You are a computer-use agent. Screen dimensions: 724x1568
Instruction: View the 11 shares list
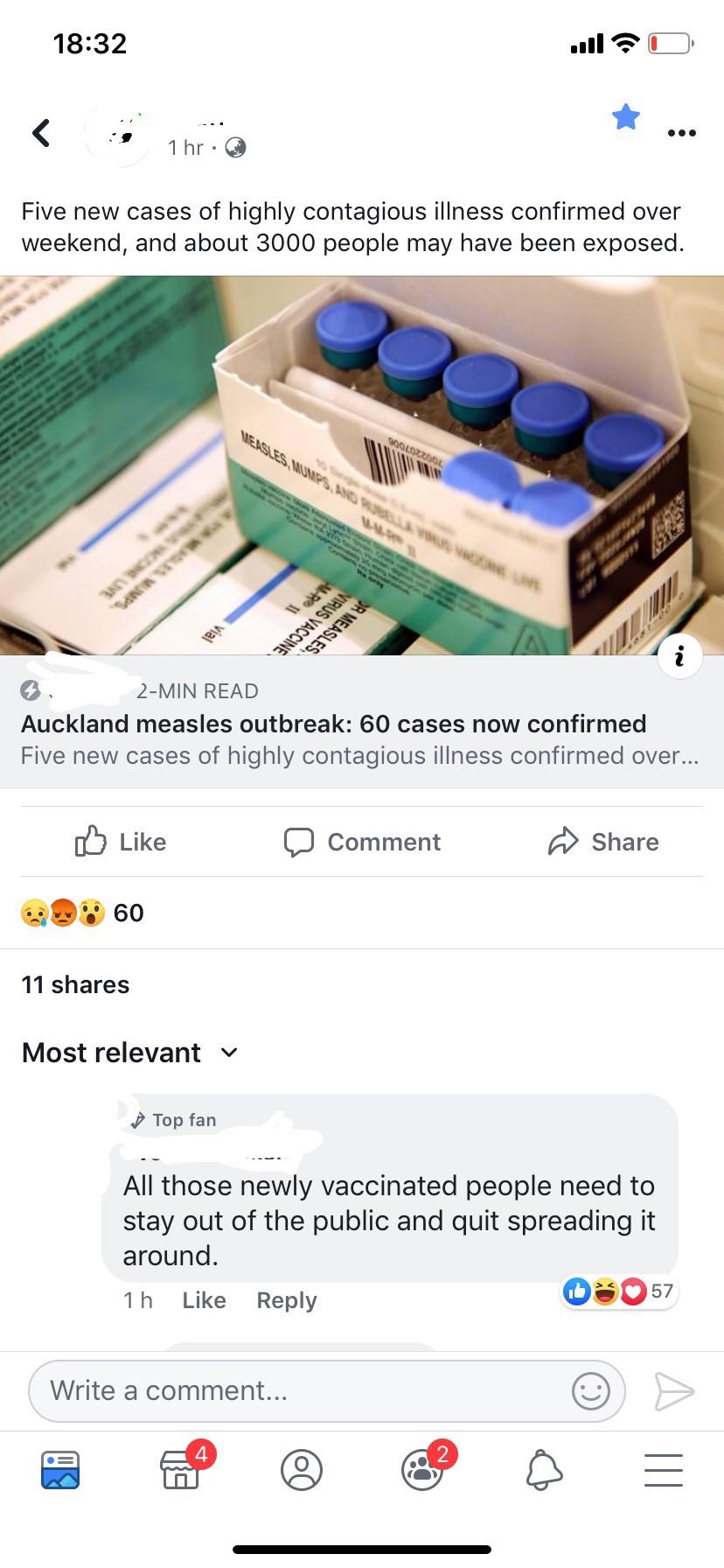click(x=75, y=984)
